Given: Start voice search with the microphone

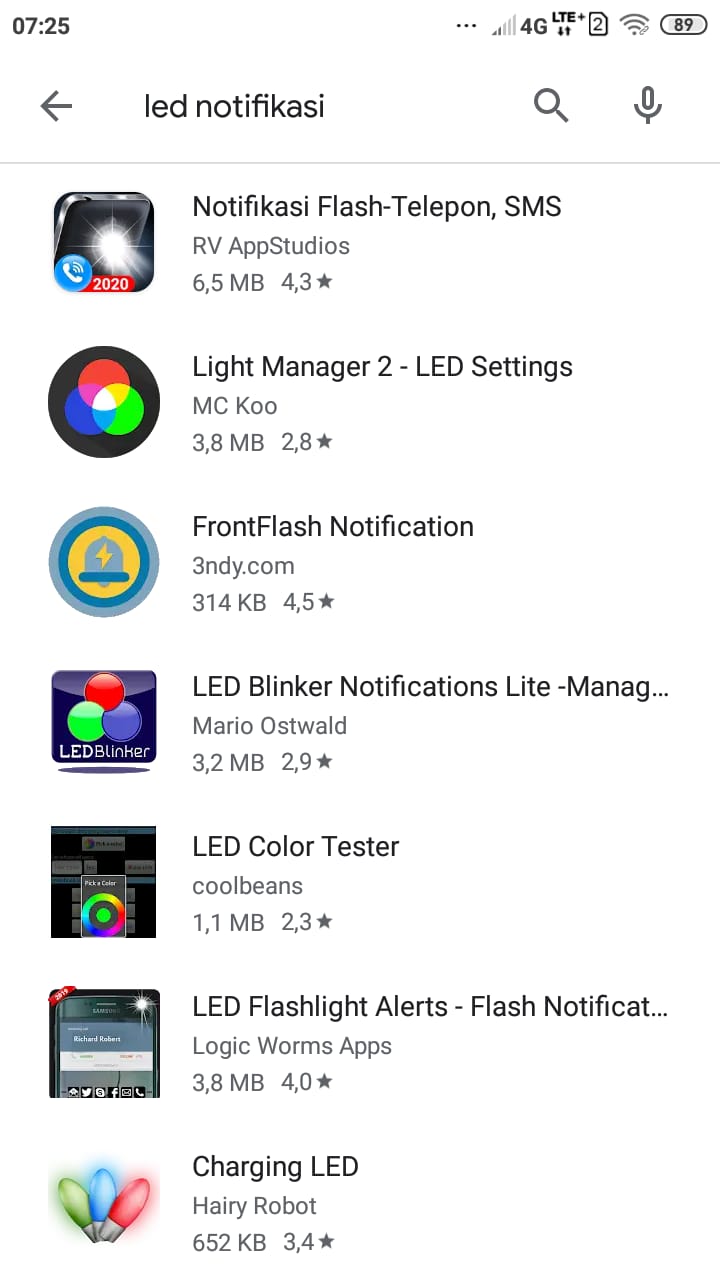Looking at the screenshot, I should click(648, 105).
